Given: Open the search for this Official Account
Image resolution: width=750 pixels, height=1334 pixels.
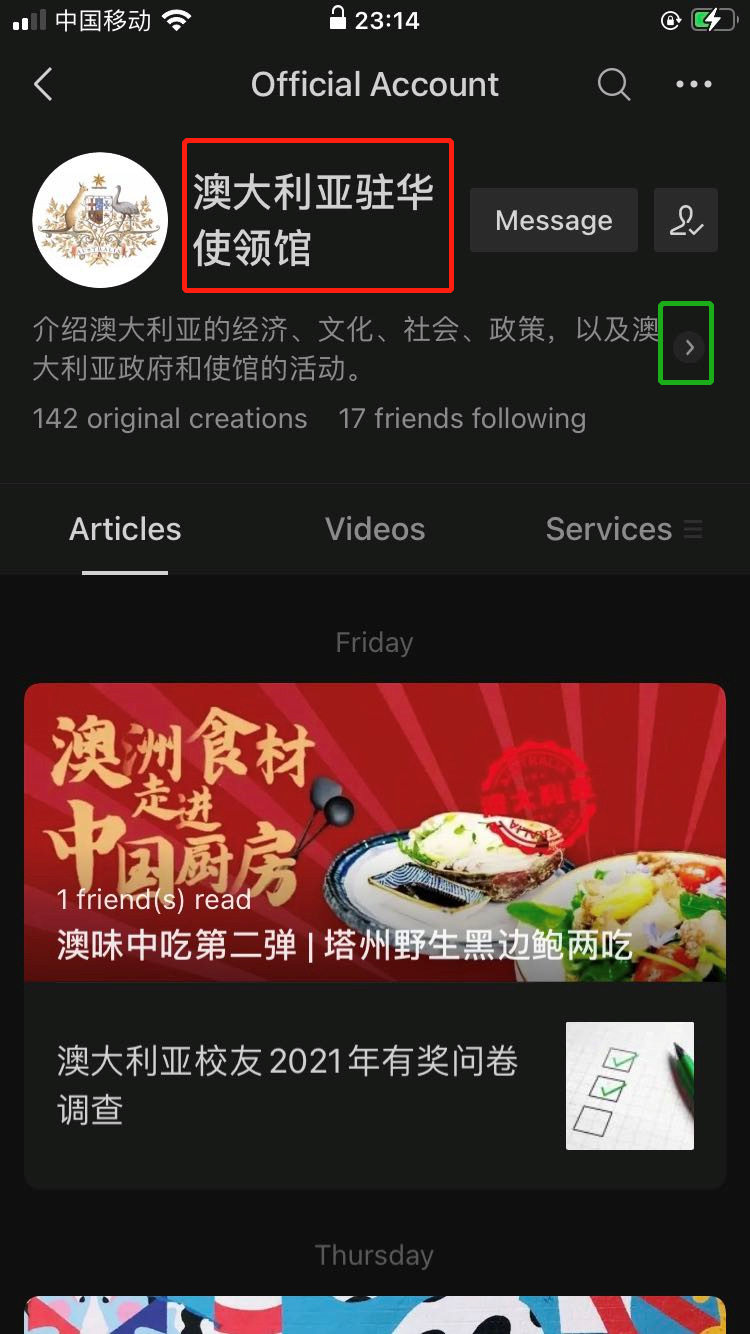Looking at the screenshot, I should [614, 84].
